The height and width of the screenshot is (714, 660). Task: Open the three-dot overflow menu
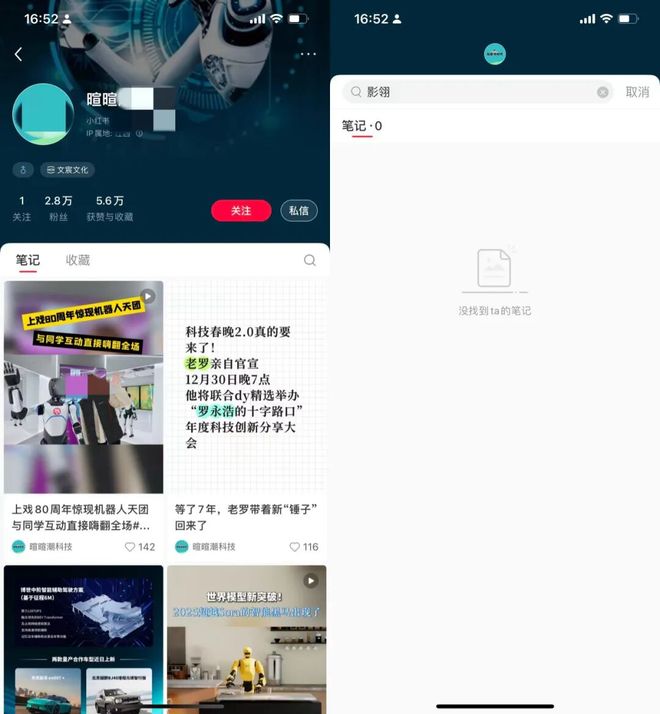pos(308,54)
